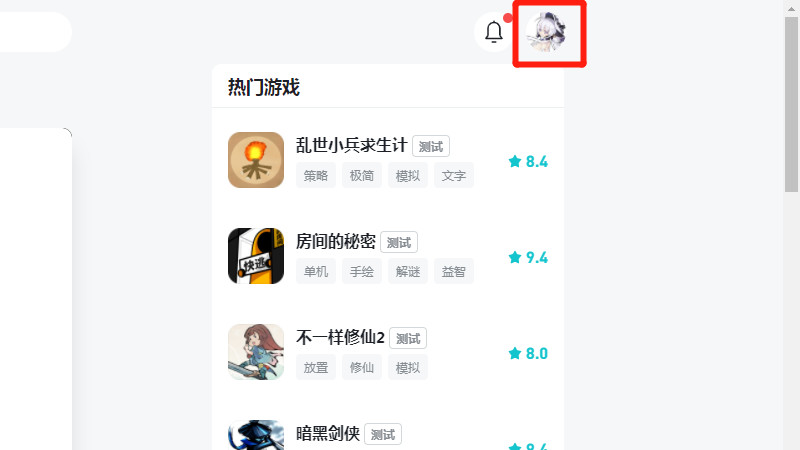The width and height of the screenshot is (800, 450).
Task: Select the 单机 tag chip
Action: click(316, 271)
